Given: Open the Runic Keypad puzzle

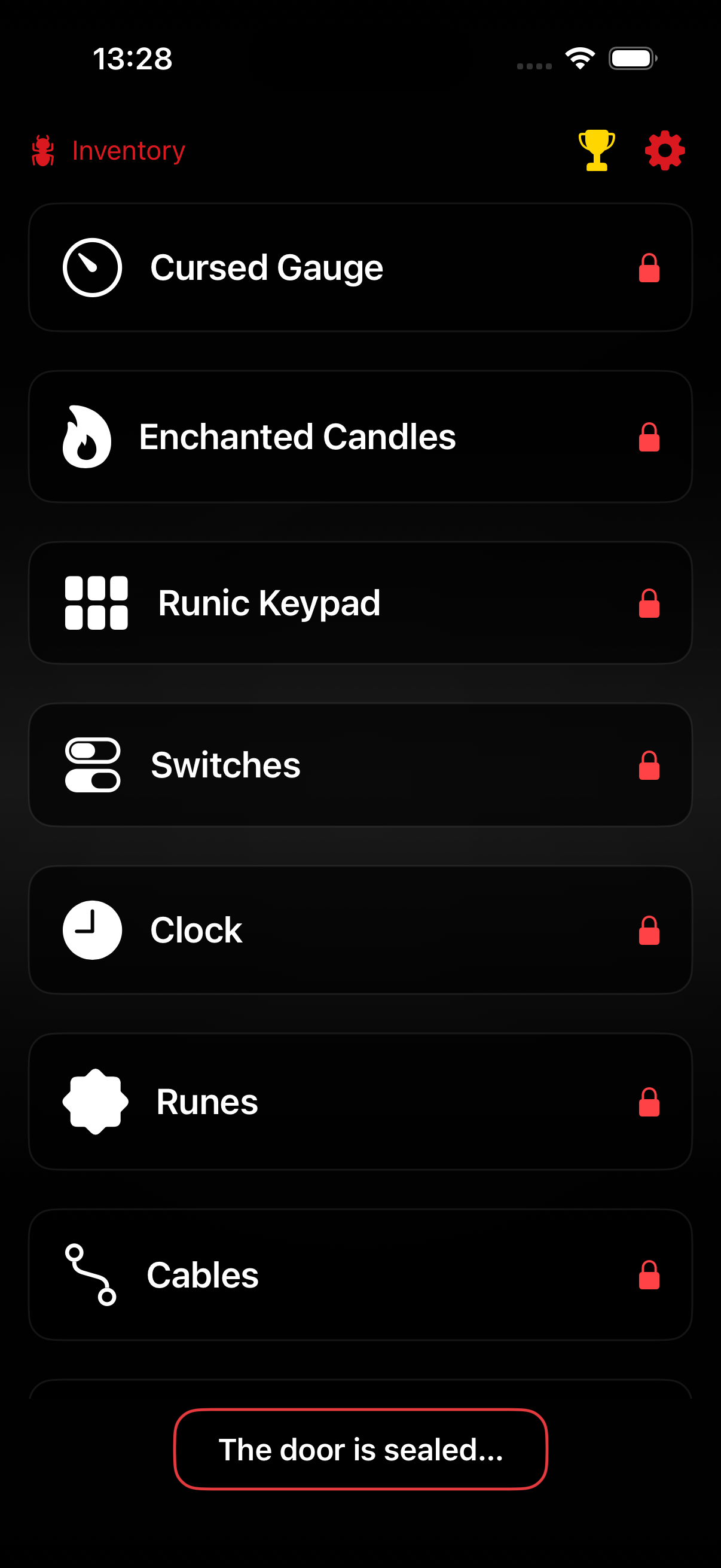Looking at the screenshot, I should coord(360,603).
